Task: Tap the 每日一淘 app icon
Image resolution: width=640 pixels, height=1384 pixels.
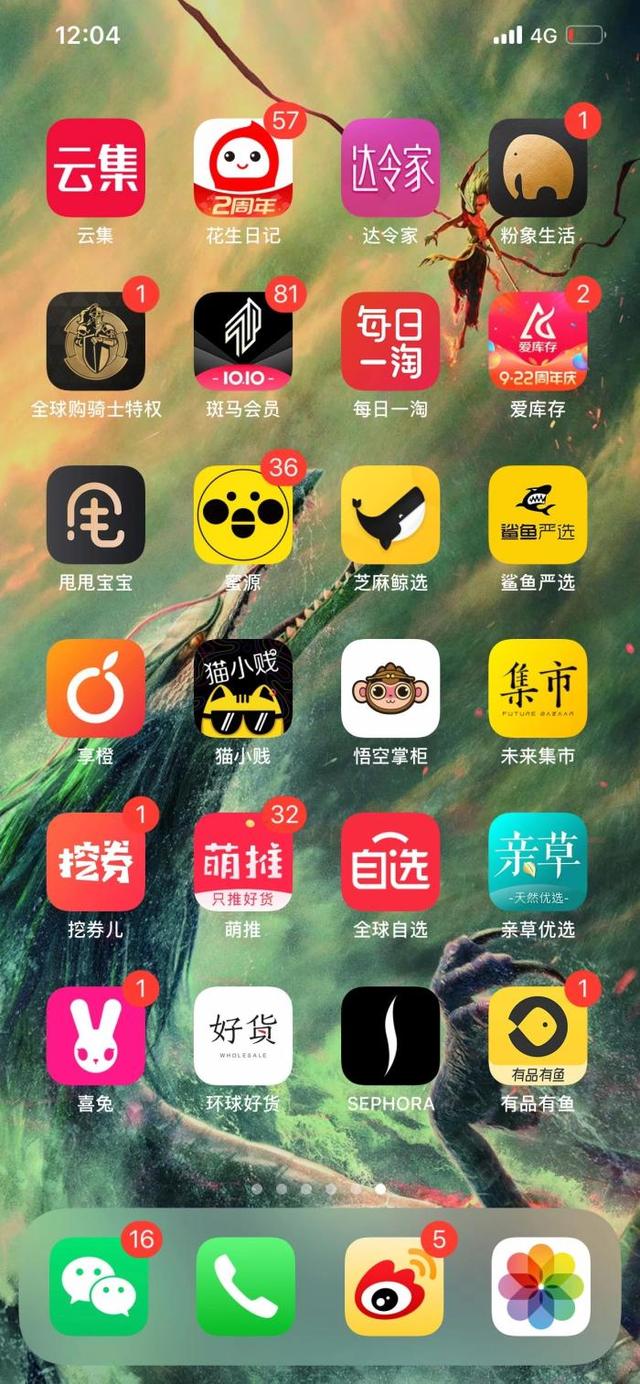Action: tap(390, 341)
